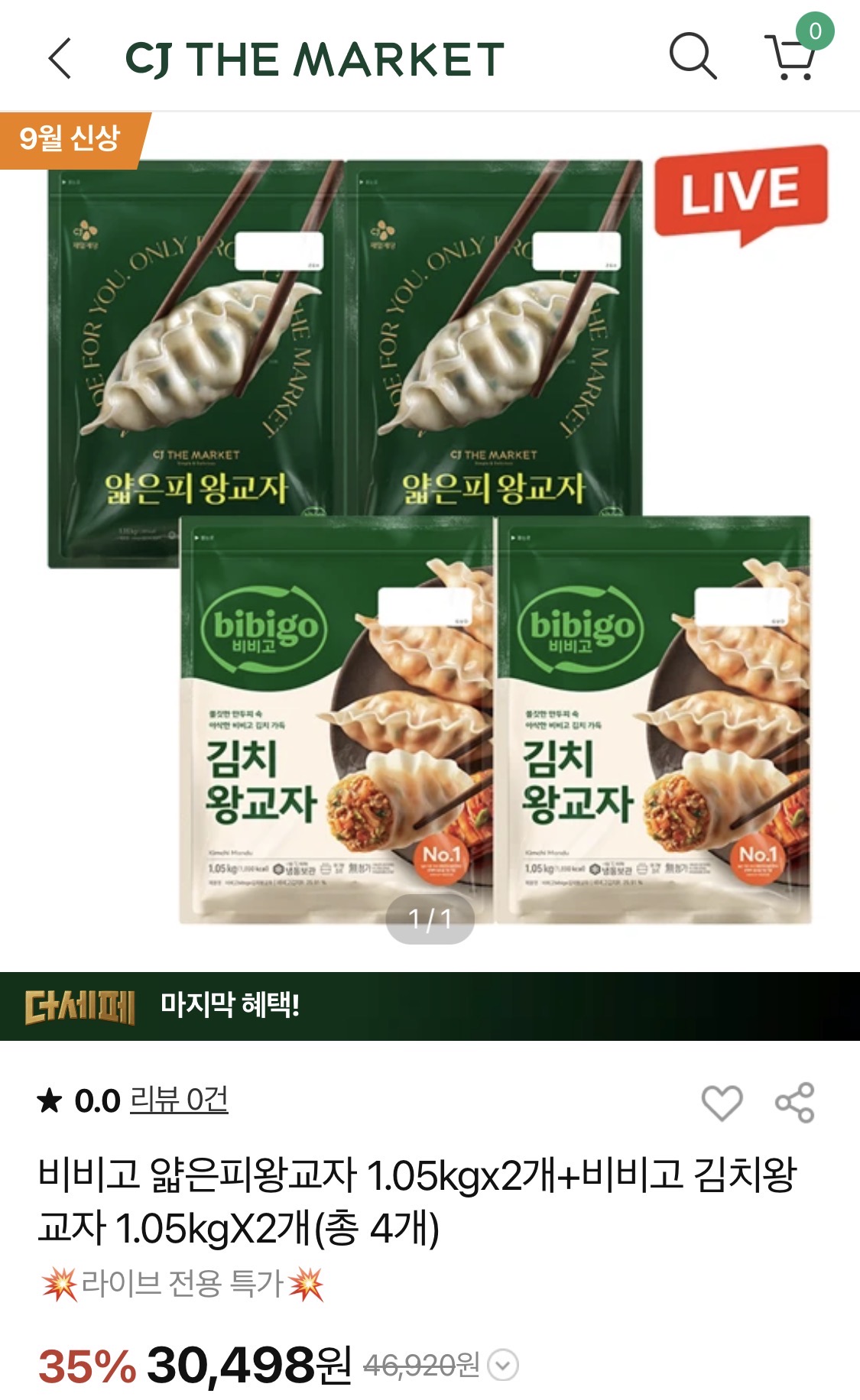This screenshot has width=860, height=1400.
Task: Open the 더세페 마지막 혜택 banner
Action: (x=430, y=1005)
